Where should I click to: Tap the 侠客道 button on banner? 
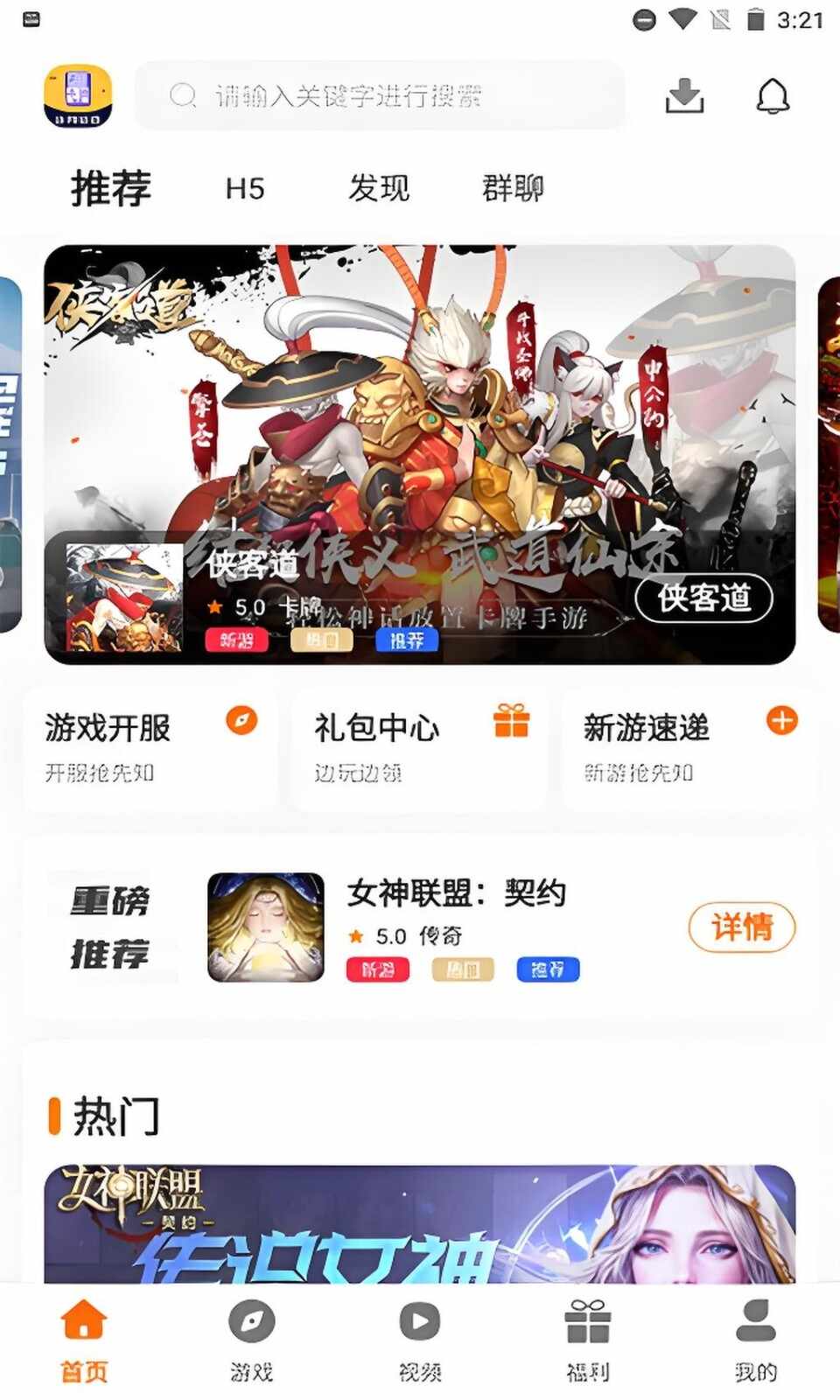703,598
